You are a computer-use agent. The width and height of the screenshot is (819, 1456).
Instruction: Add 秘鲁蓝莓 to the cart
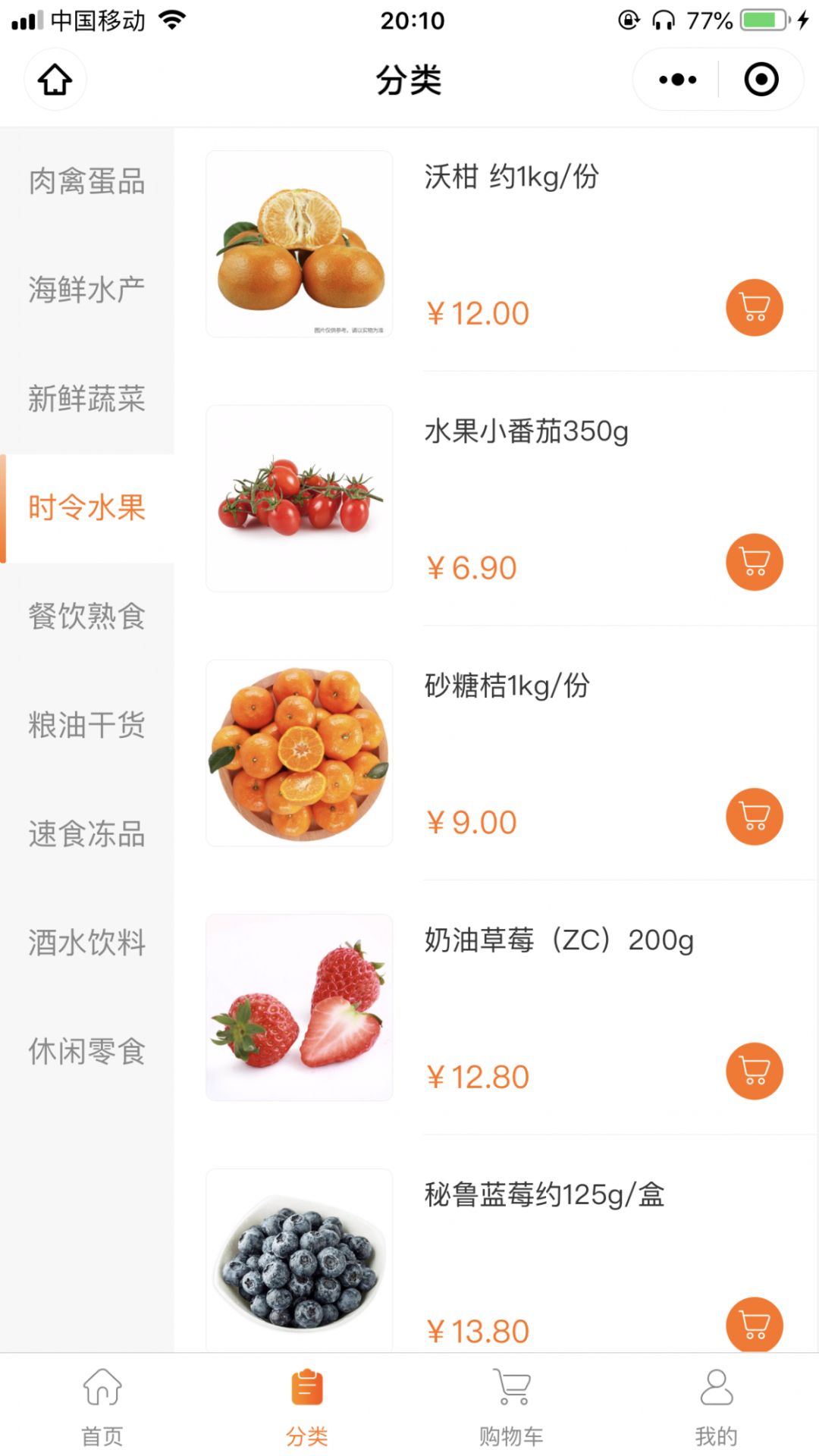click(x=755, y=1325)
